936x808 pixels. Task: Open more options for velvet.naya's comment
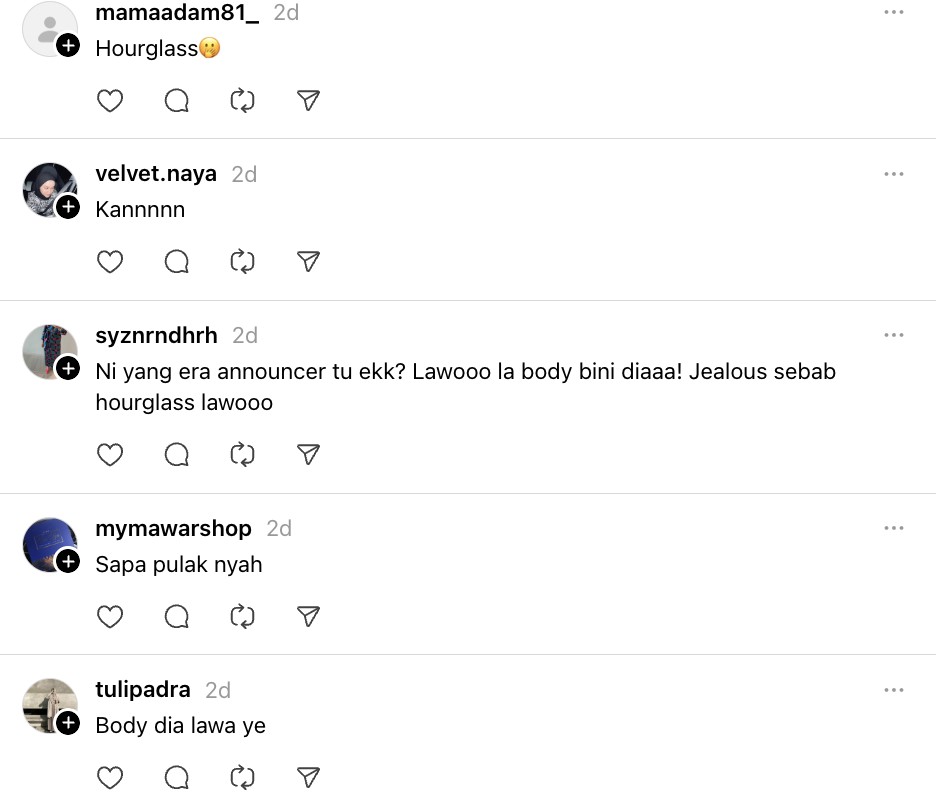click(x=893, y=174)
